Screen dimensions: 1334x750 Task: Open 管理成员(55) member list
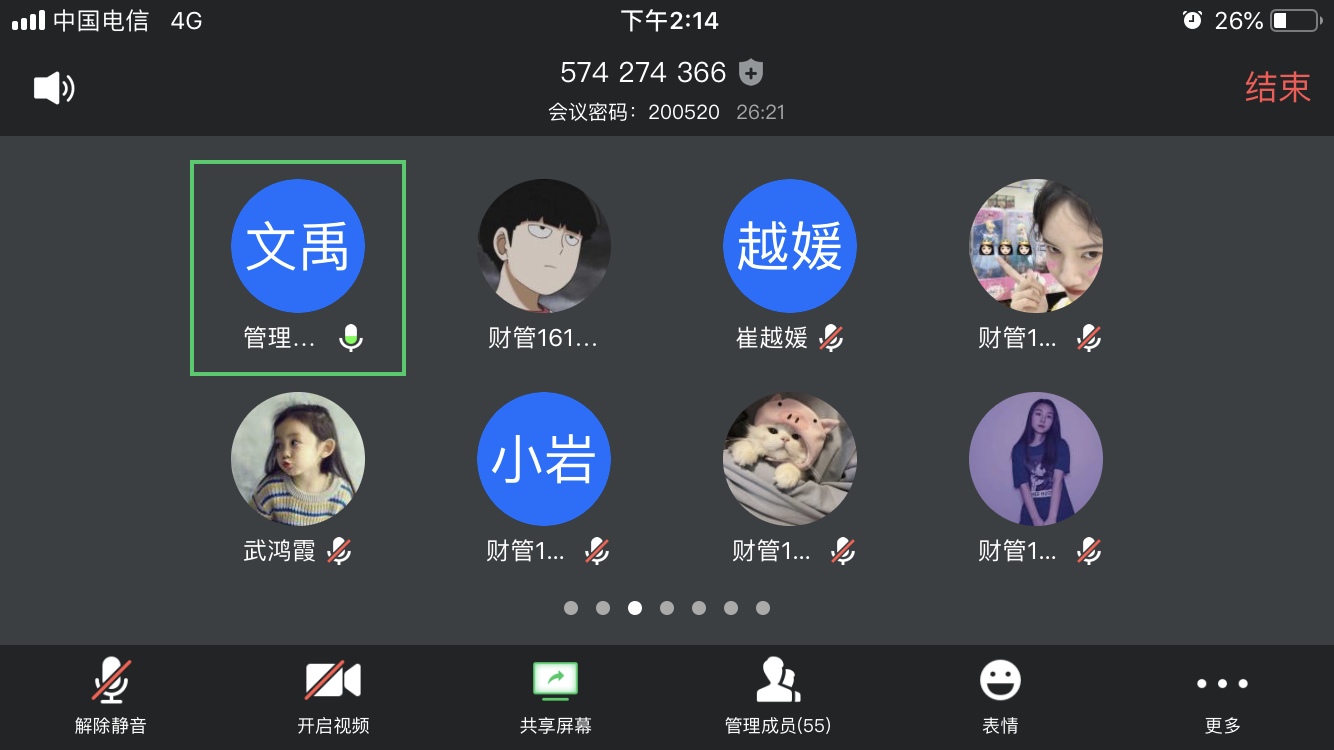point(778,696)
